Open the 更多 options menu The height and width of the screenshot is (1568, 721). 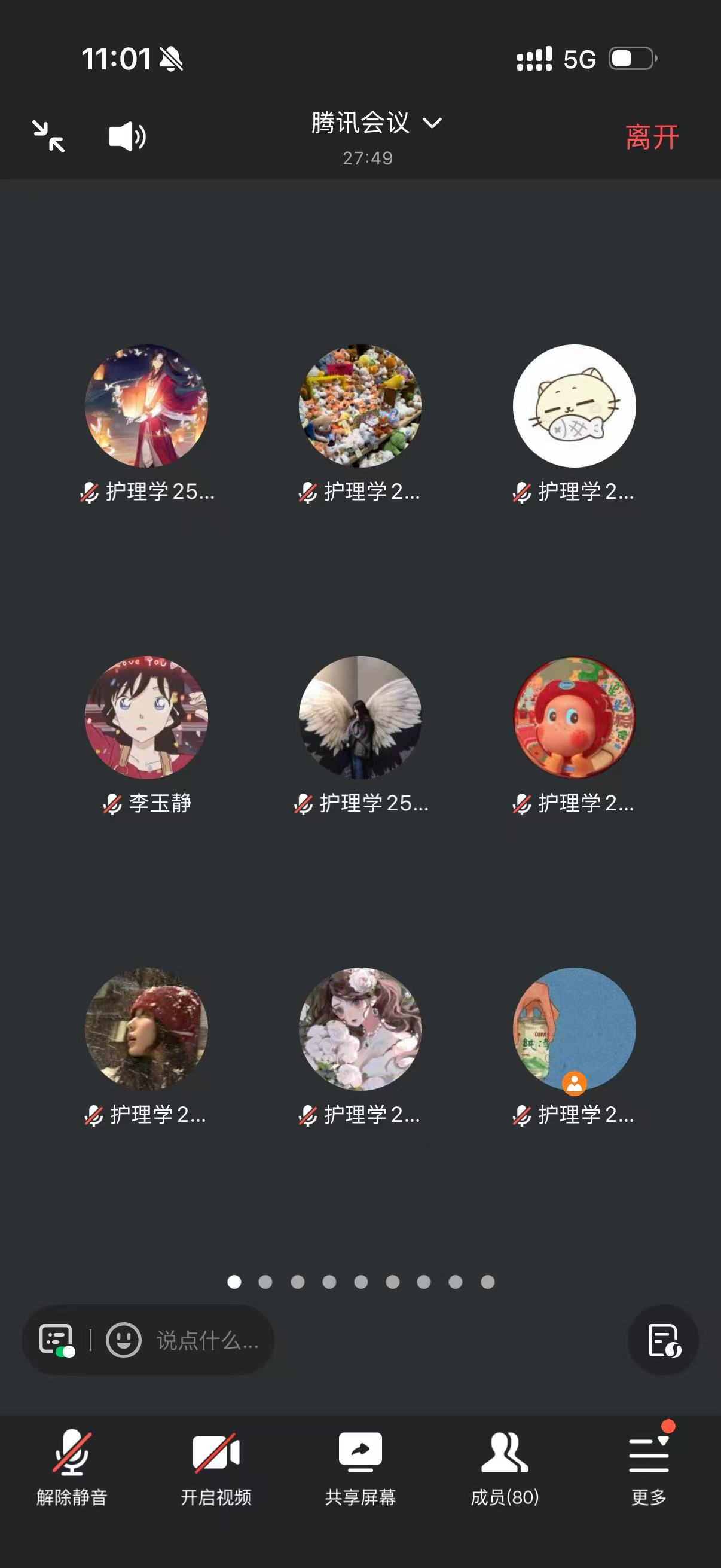click(649, 1467)
